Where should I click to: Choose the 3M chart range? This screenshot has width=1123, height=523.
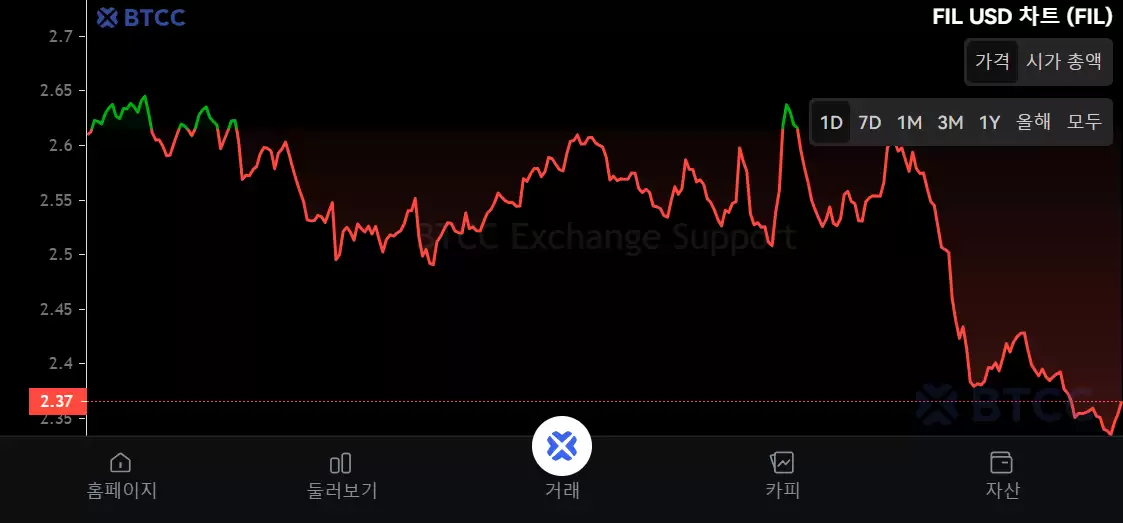tap(950, 123)
